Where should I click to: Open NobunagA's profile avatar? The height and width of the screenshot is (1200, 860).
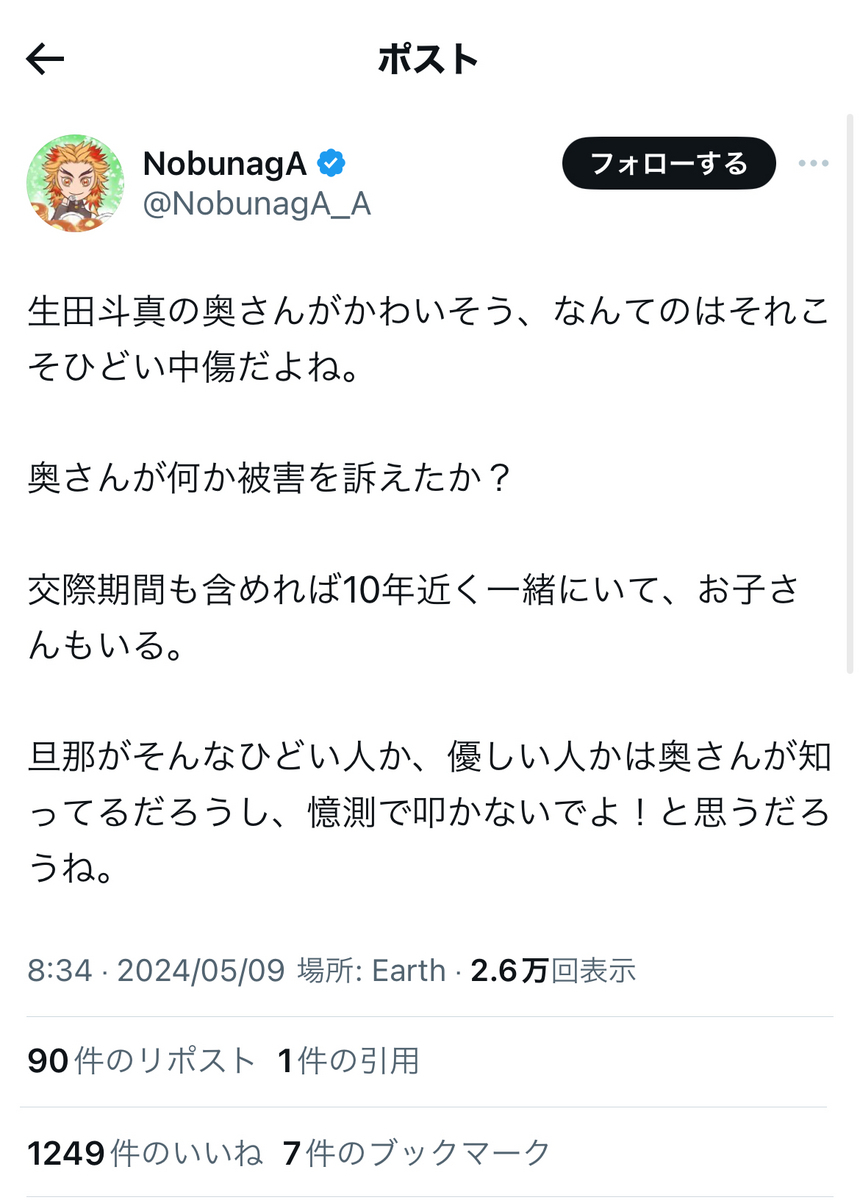click(75, 182)
